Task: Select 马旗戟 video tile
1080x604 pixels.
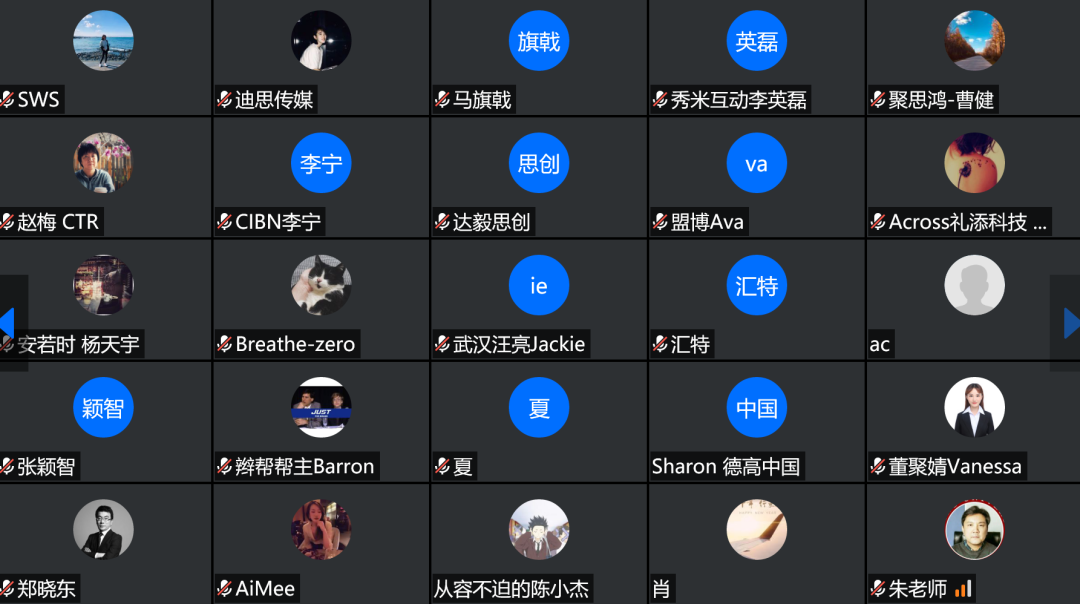Action: tap(539, 55)
